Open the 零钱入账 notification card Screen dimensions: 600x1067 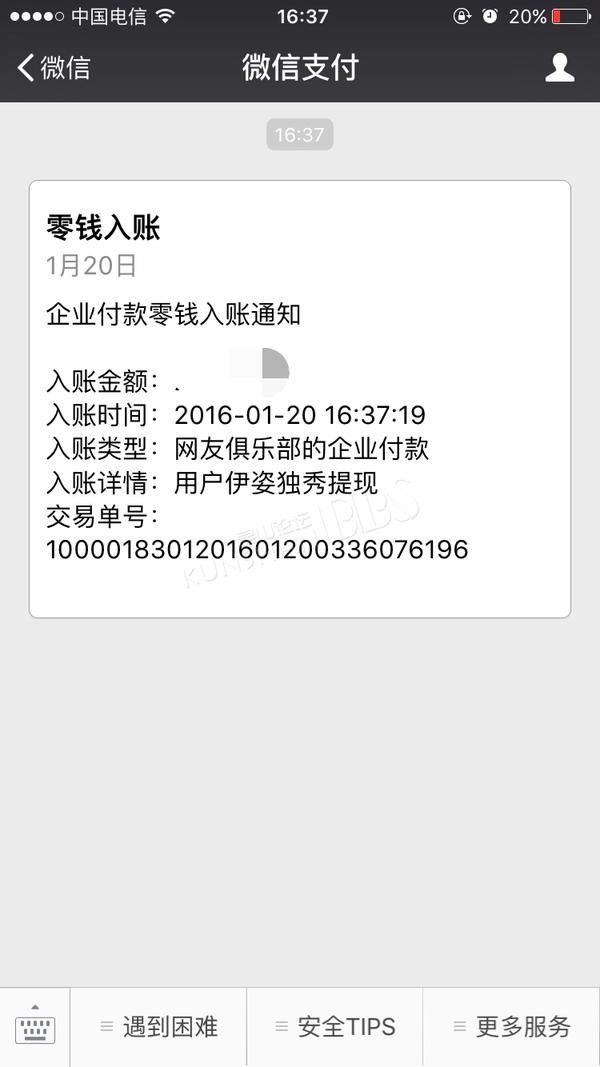pyautogui.click(x=299, y=399)
